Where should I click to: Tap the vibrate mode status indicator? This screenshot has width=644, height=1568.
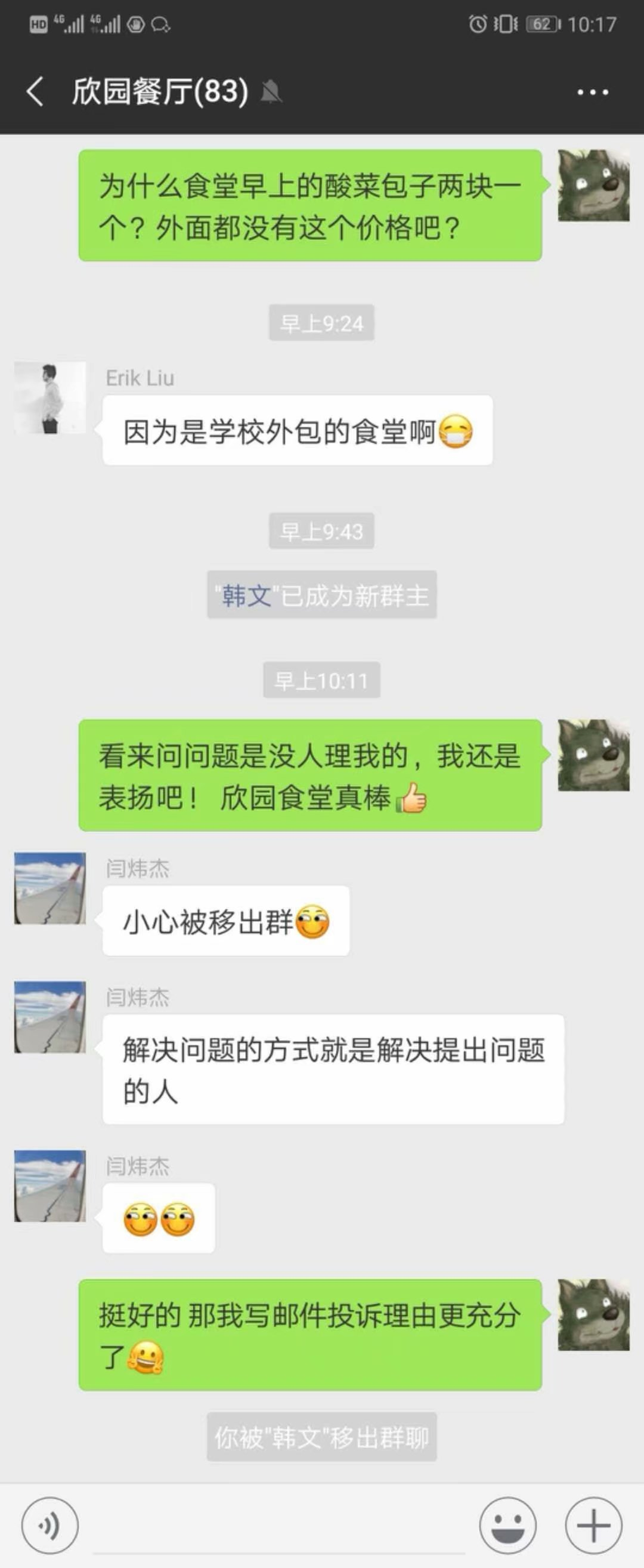(505, 23)
